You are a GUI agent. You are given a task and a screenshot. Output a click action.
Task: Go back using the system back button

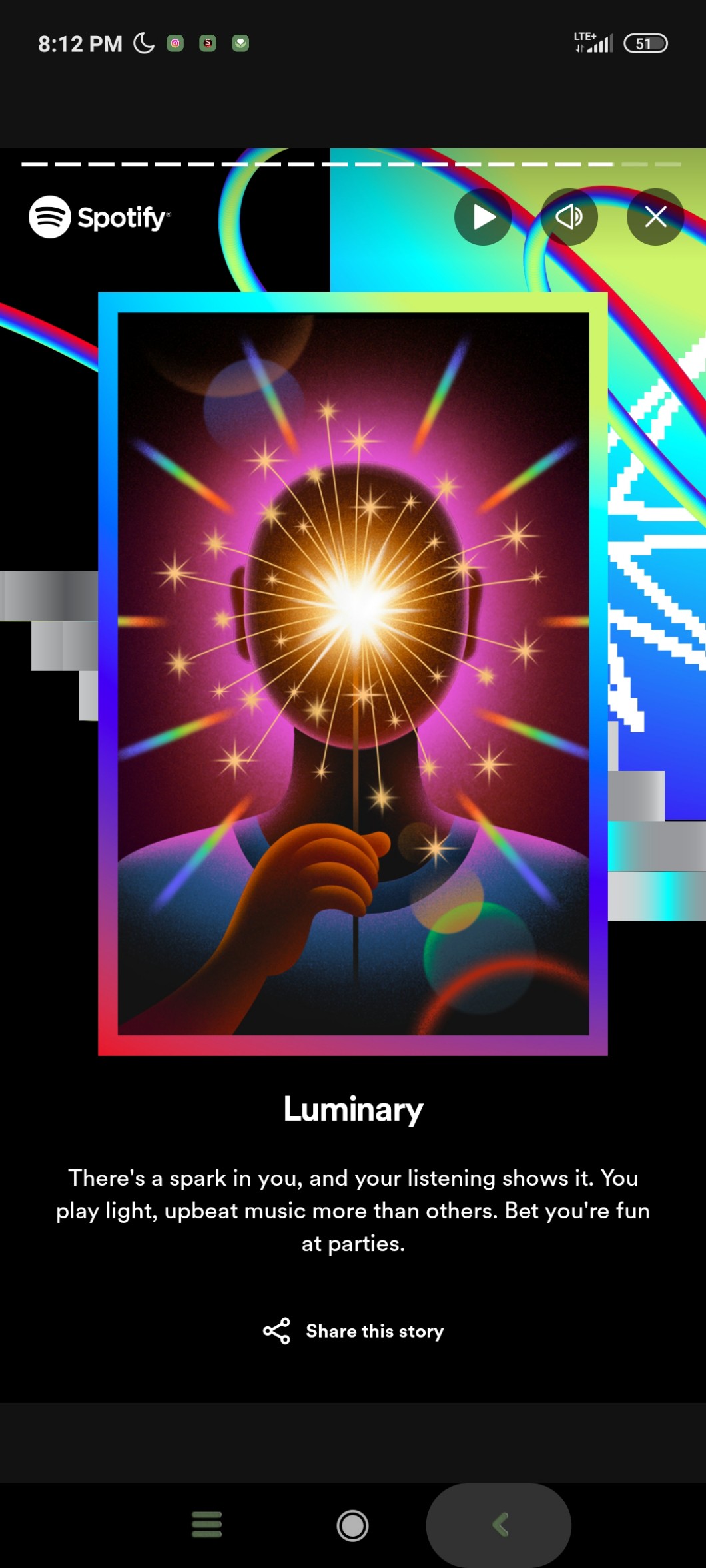pos(500,1525)
